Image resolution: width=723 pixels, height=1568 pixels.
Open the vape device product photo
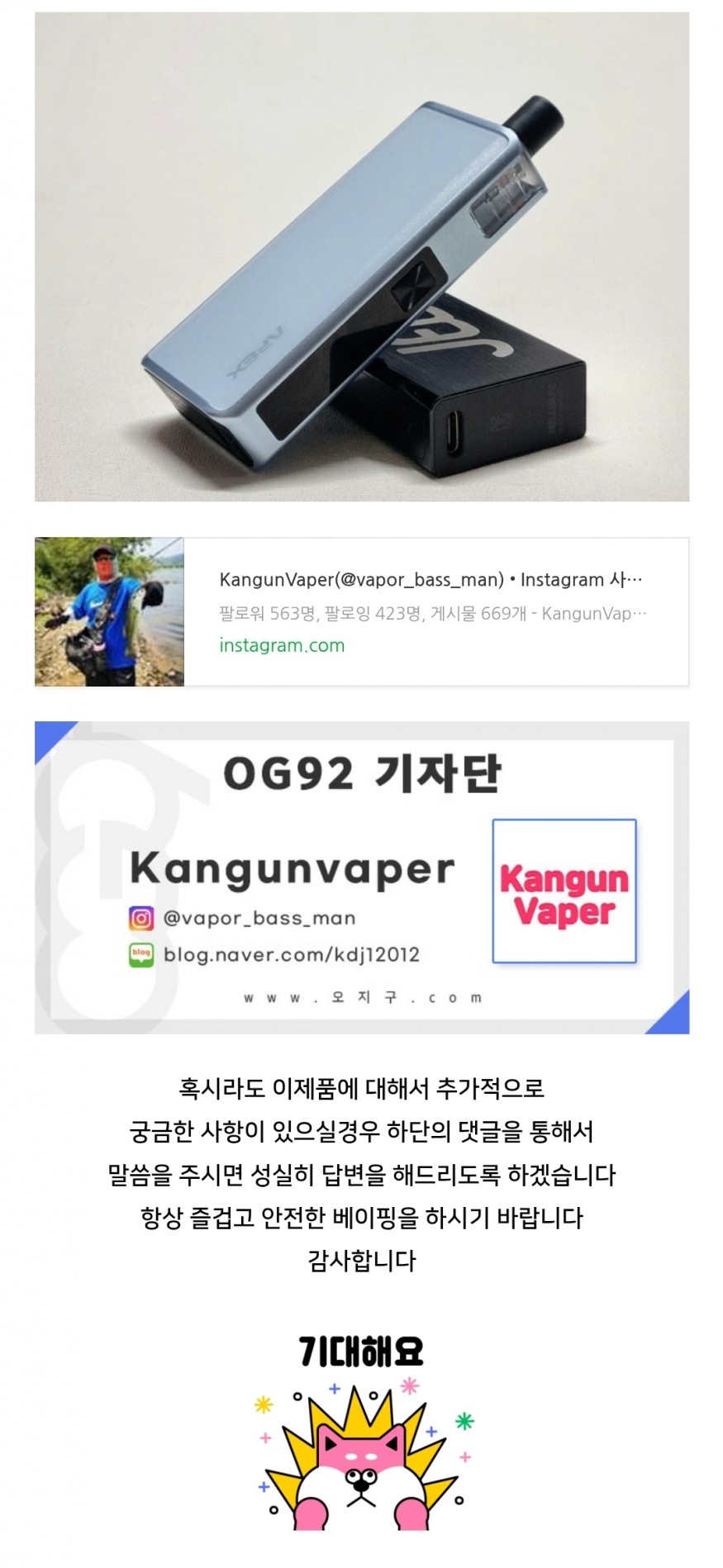[362, 256]
